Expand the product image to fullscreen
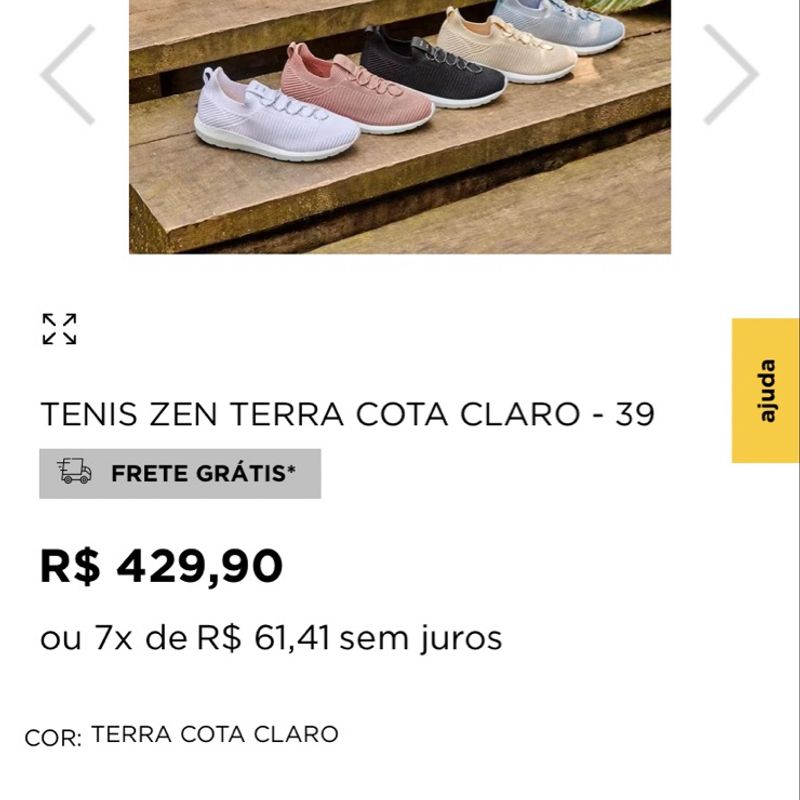 pos(60,329)
